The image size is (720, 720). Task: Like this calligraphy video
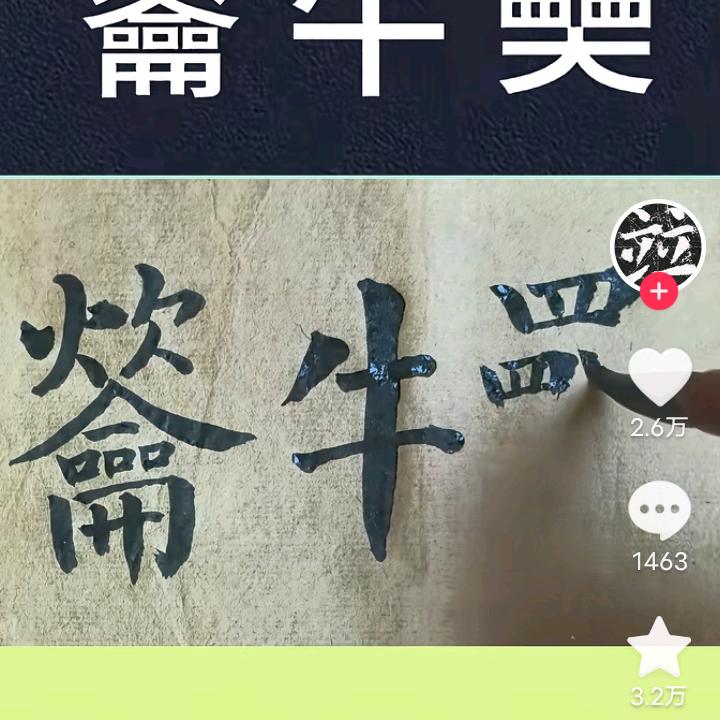coord(660,378)
